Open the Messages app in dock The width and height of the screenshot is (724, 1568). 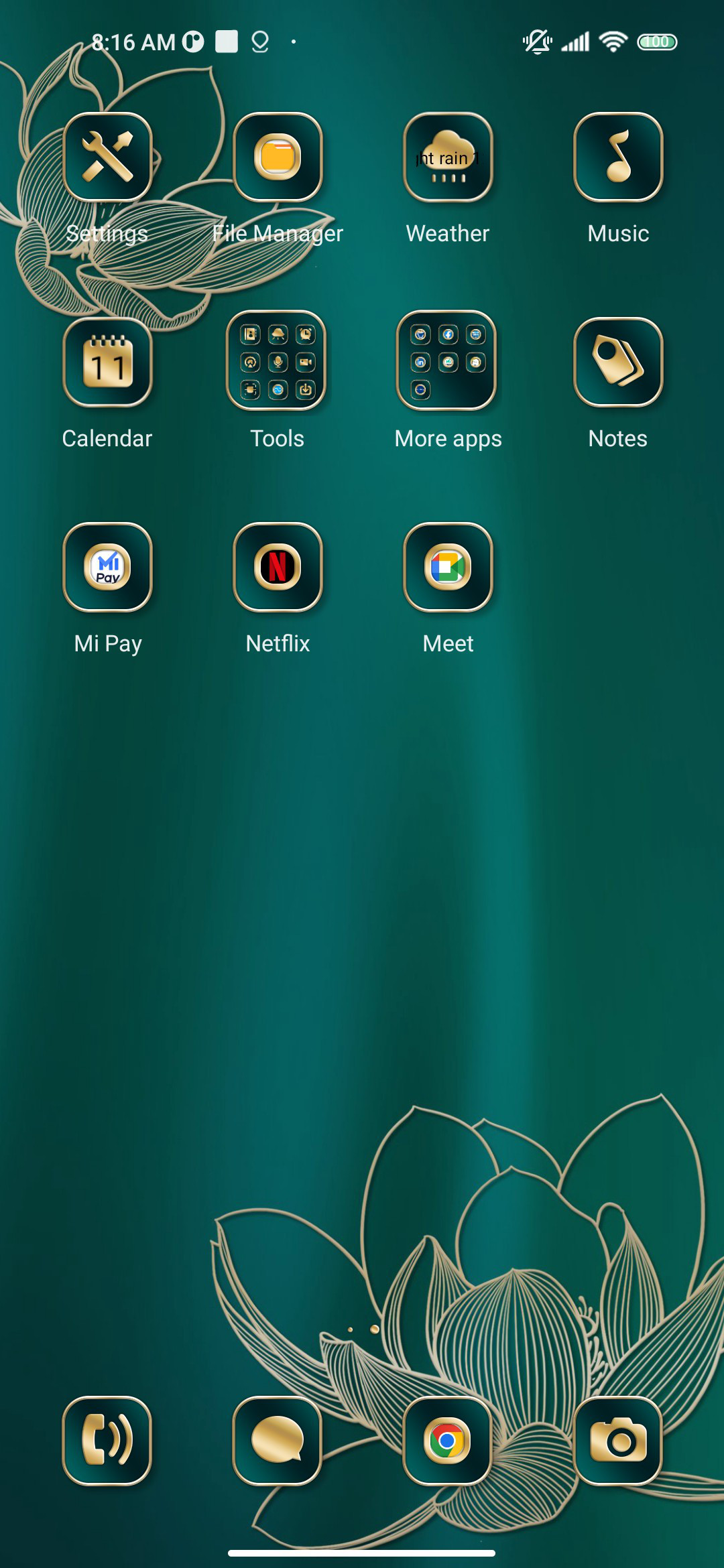[278, 1441]
